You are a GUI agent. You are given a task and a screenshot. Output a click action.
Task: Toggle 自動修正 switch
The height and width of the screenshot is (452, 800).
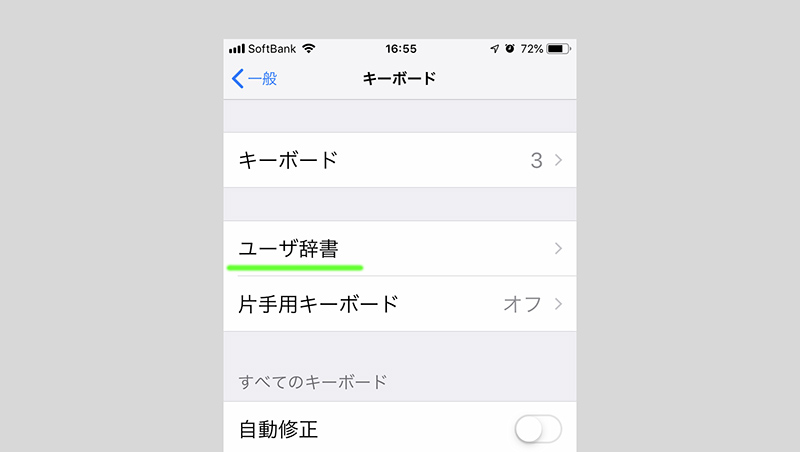538,430
